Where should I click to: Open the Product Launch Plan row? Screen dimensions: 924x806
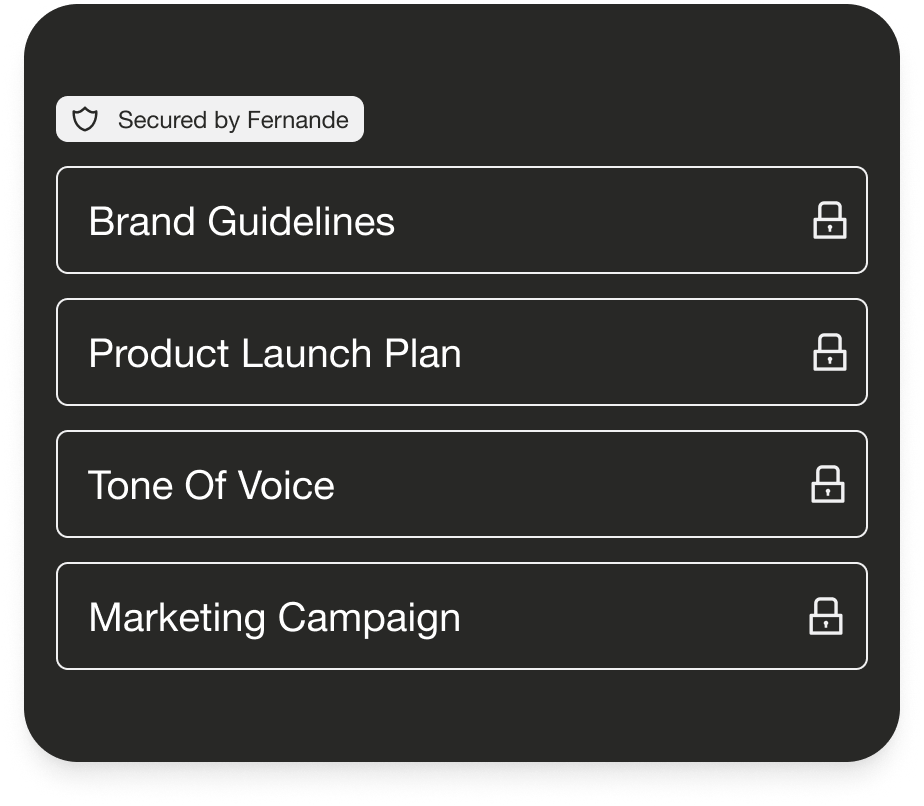pyautogui.click(x=461, y=352)
